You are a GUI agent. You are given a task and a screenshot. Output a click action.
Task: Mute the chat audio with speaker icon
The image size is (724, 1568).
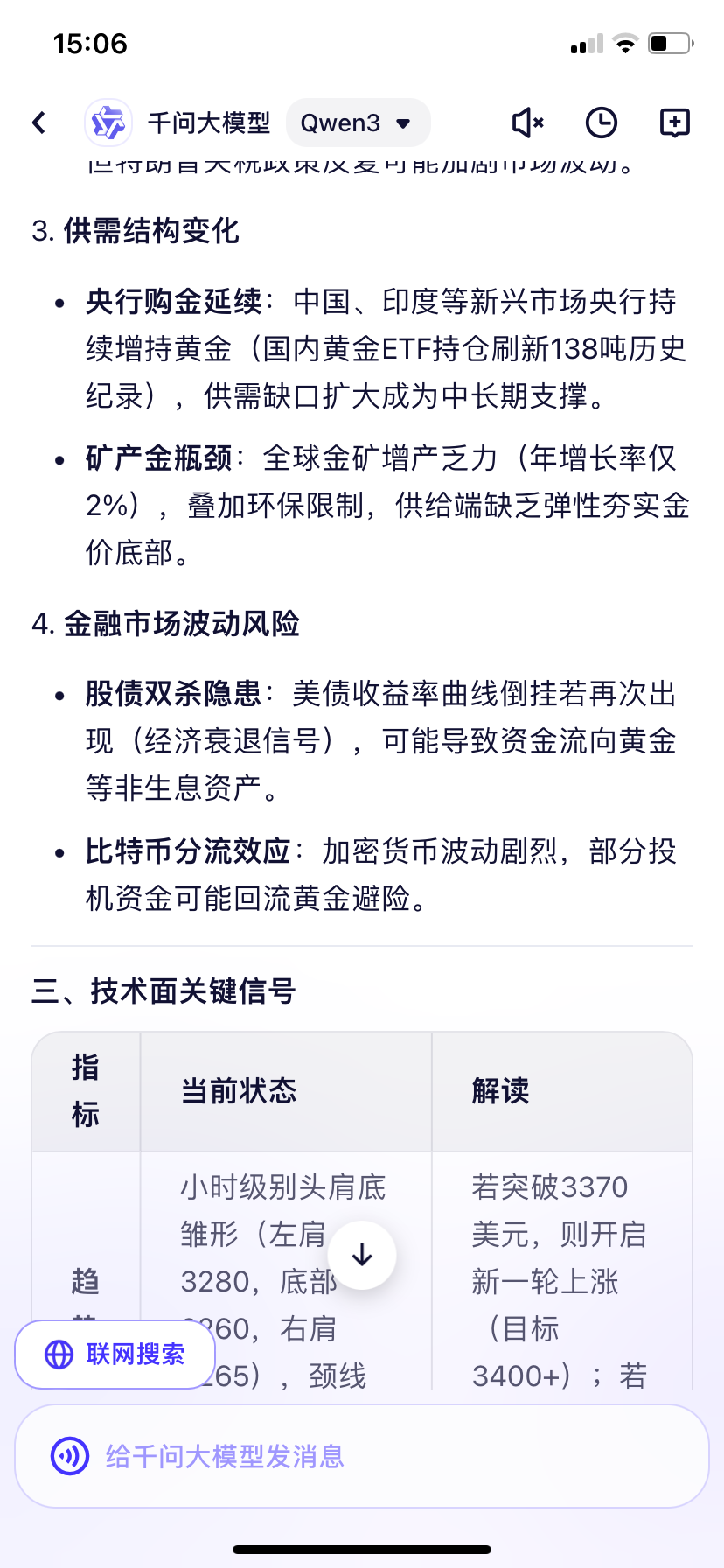click(x=526, y=122)
